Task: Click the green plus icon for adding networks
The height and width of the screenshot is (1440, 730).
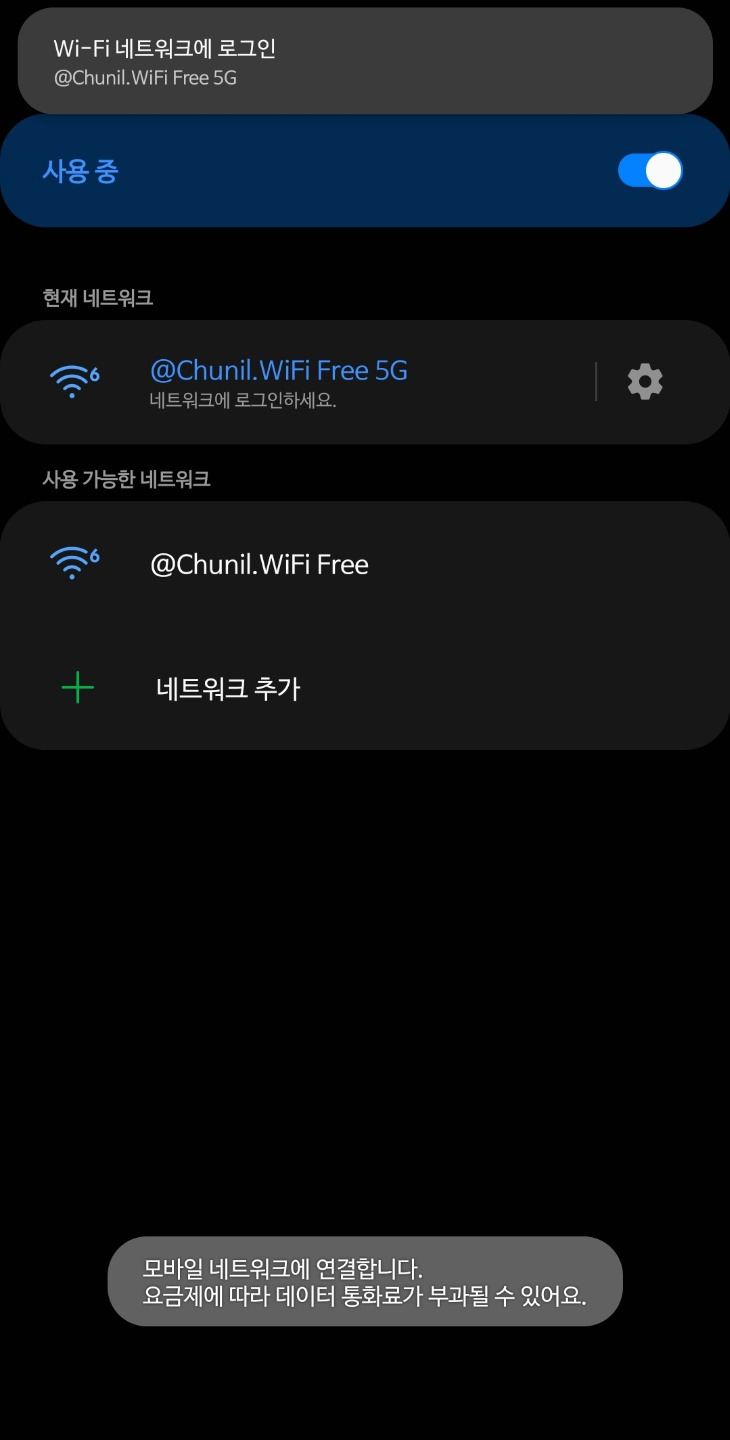Action: coord(76,688)
